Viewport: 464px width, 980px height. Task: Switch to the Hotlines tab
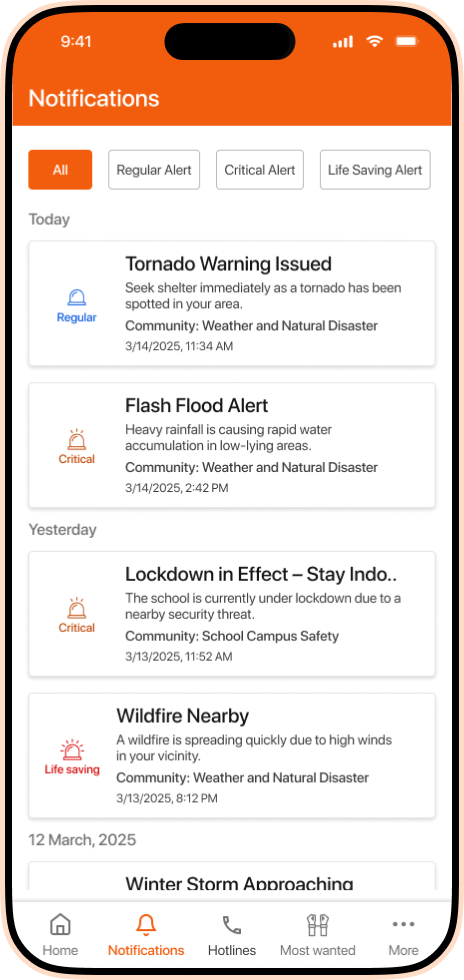click(x=232, y=934)
